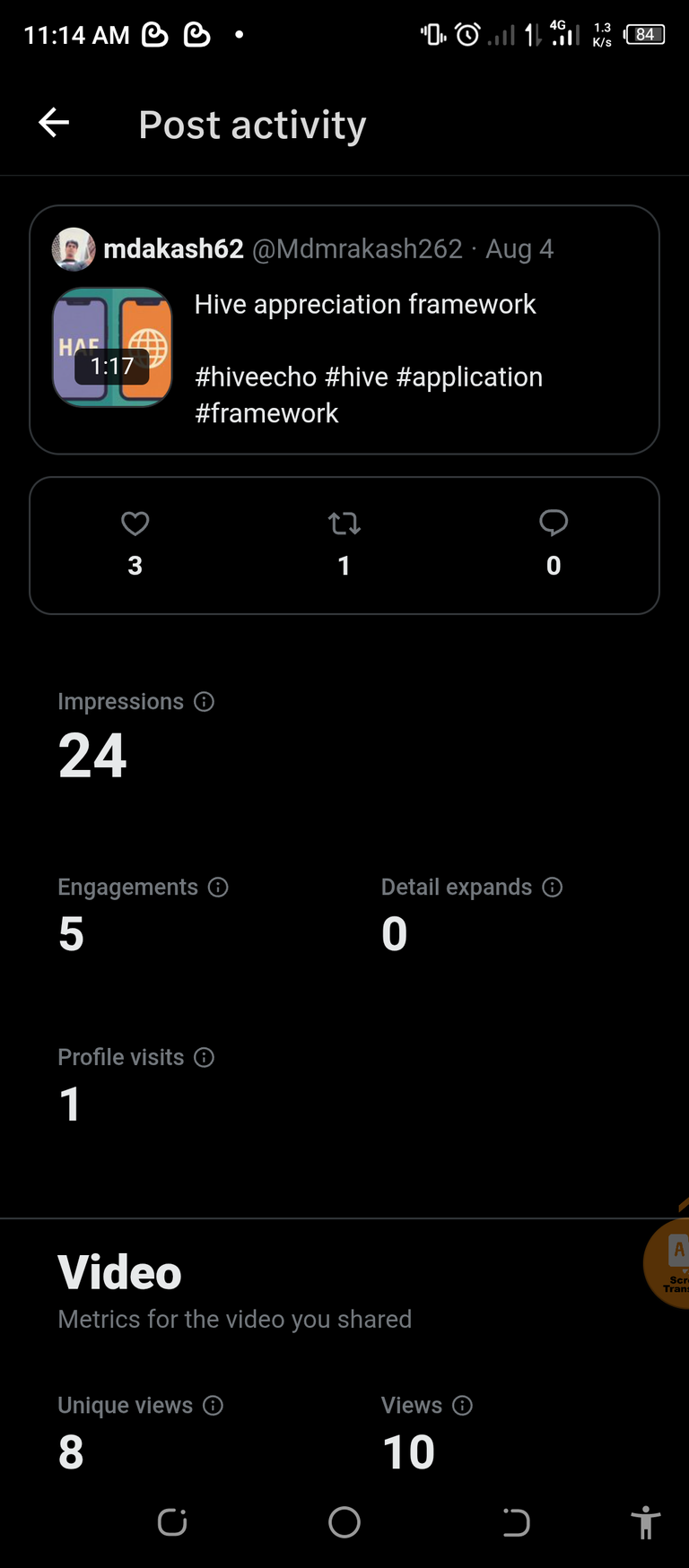Viewport: 689px width, 1568px height.
Task: Go back from Post activity
Action: [x=54, y=123]
